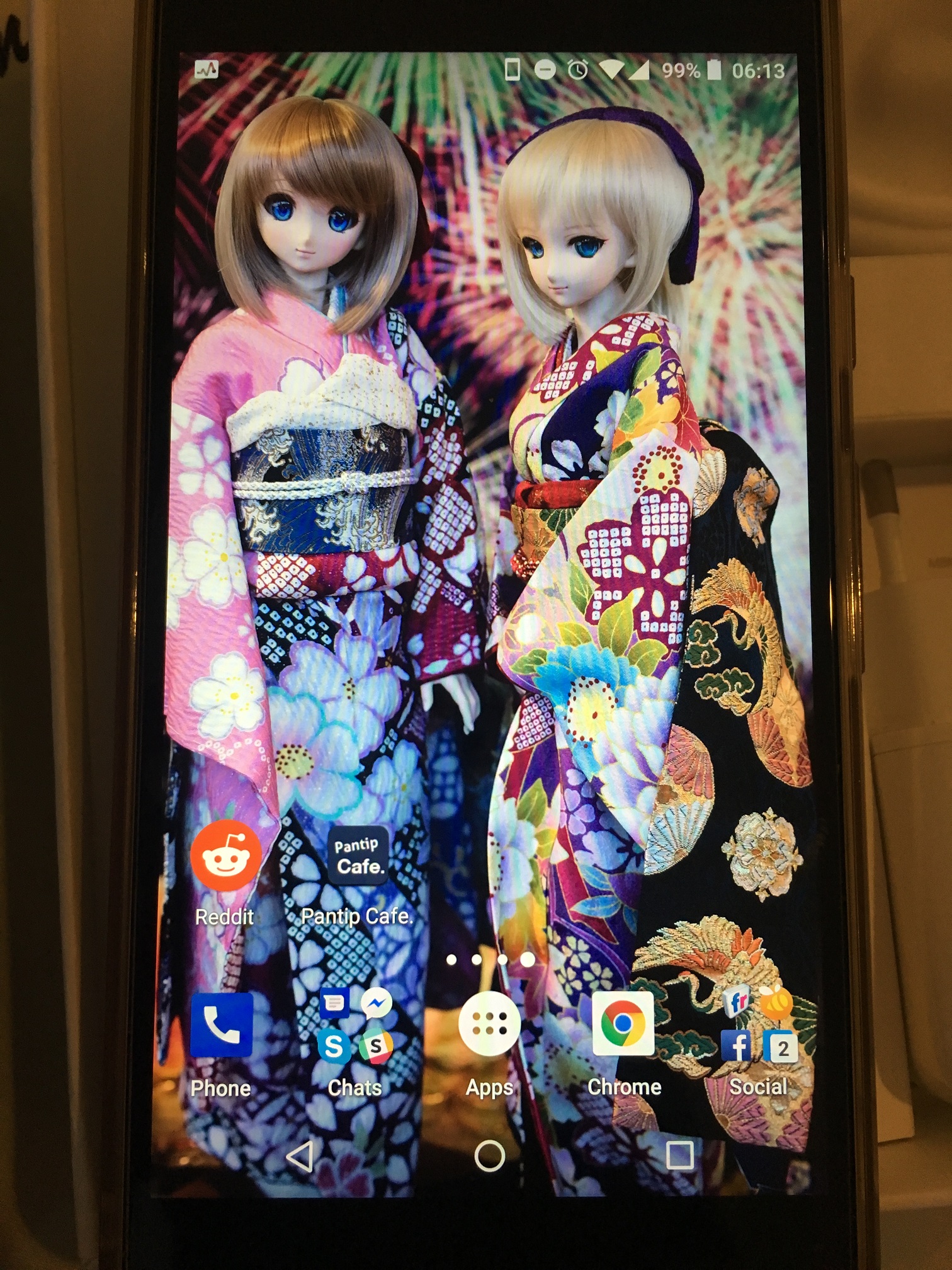The width and height of the screenshot is (952, 1270).
Task: Launch Chrome browser
Action: (x=623, y=1024)
